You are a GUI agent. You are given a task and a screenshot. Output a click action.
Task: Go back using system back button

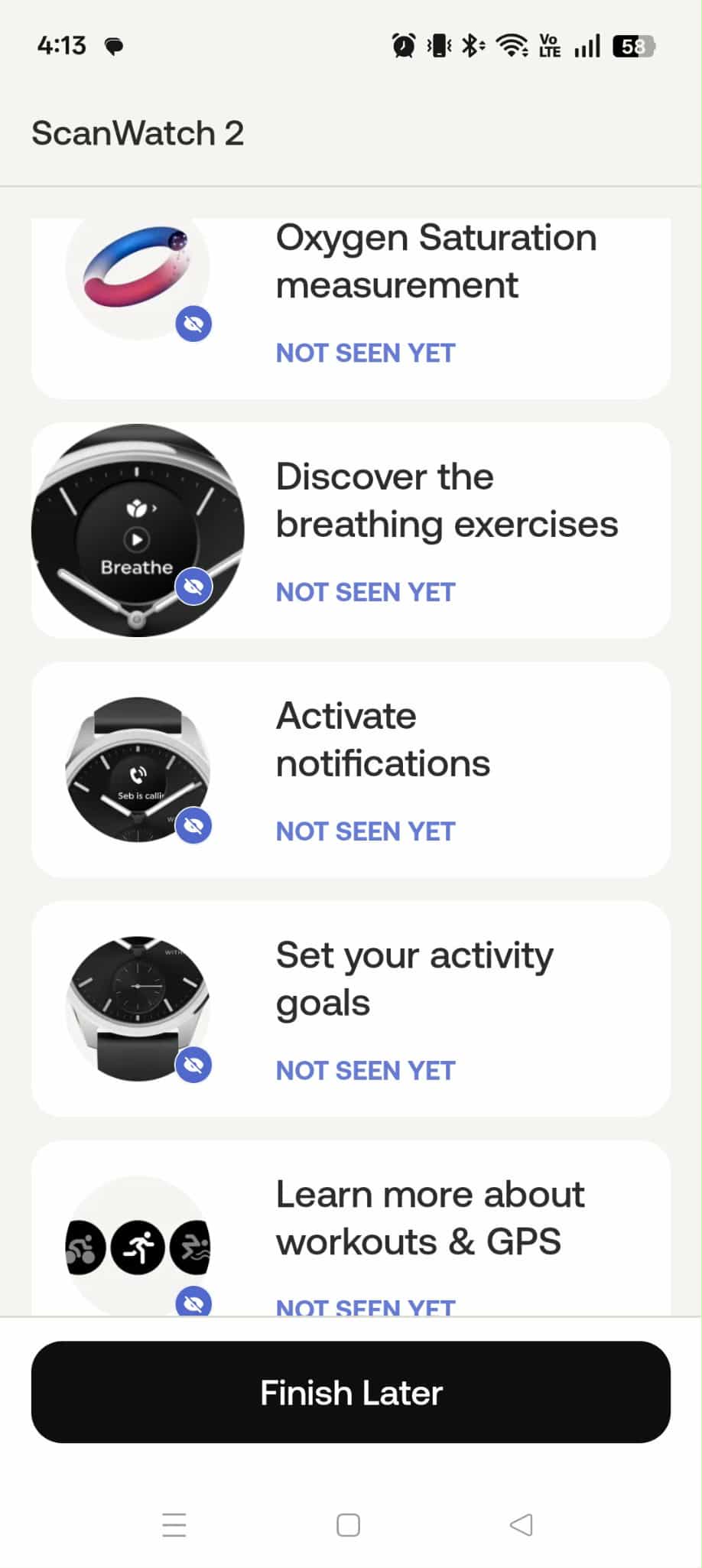click(521, 1524)
